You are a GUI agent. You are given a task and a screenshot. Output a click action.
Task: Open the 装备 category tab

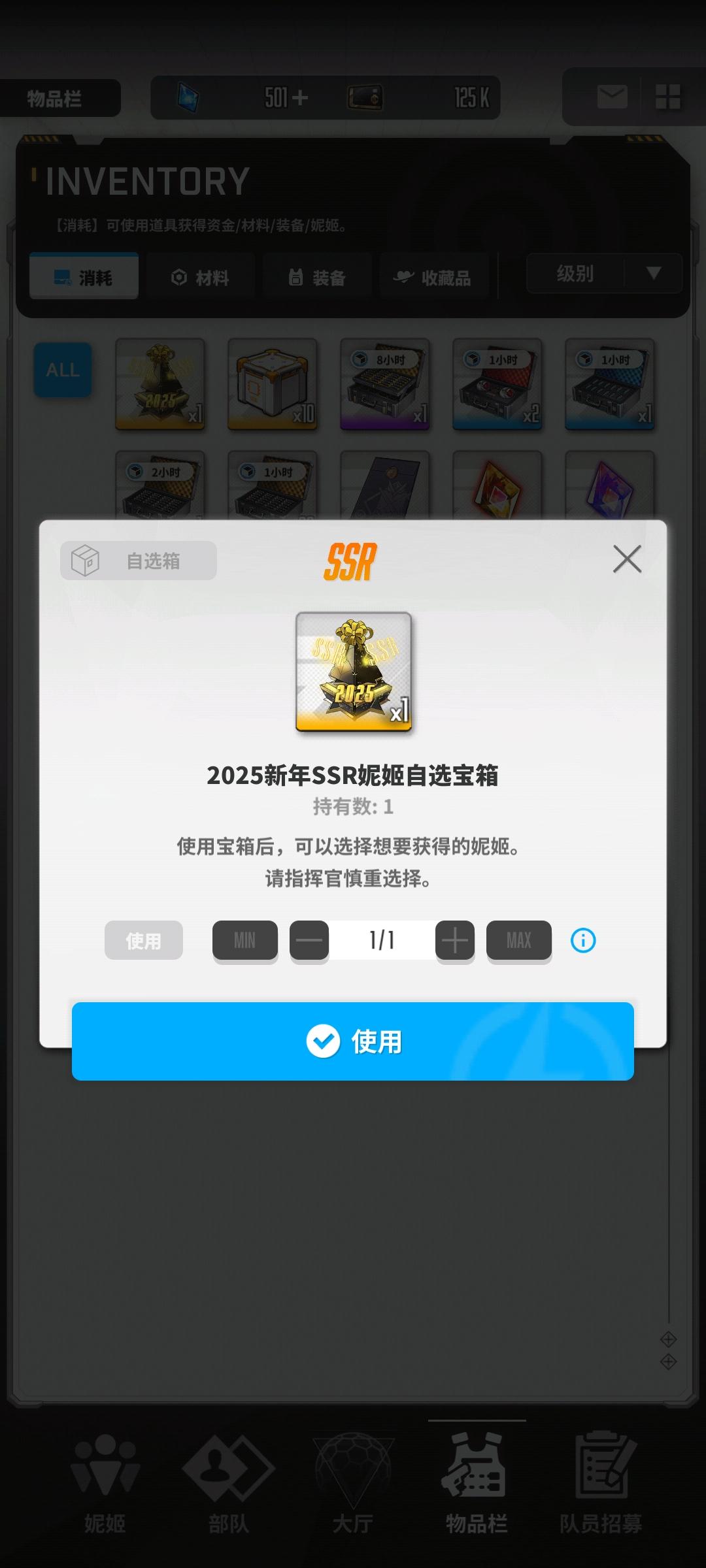click(x=318, y=276)
